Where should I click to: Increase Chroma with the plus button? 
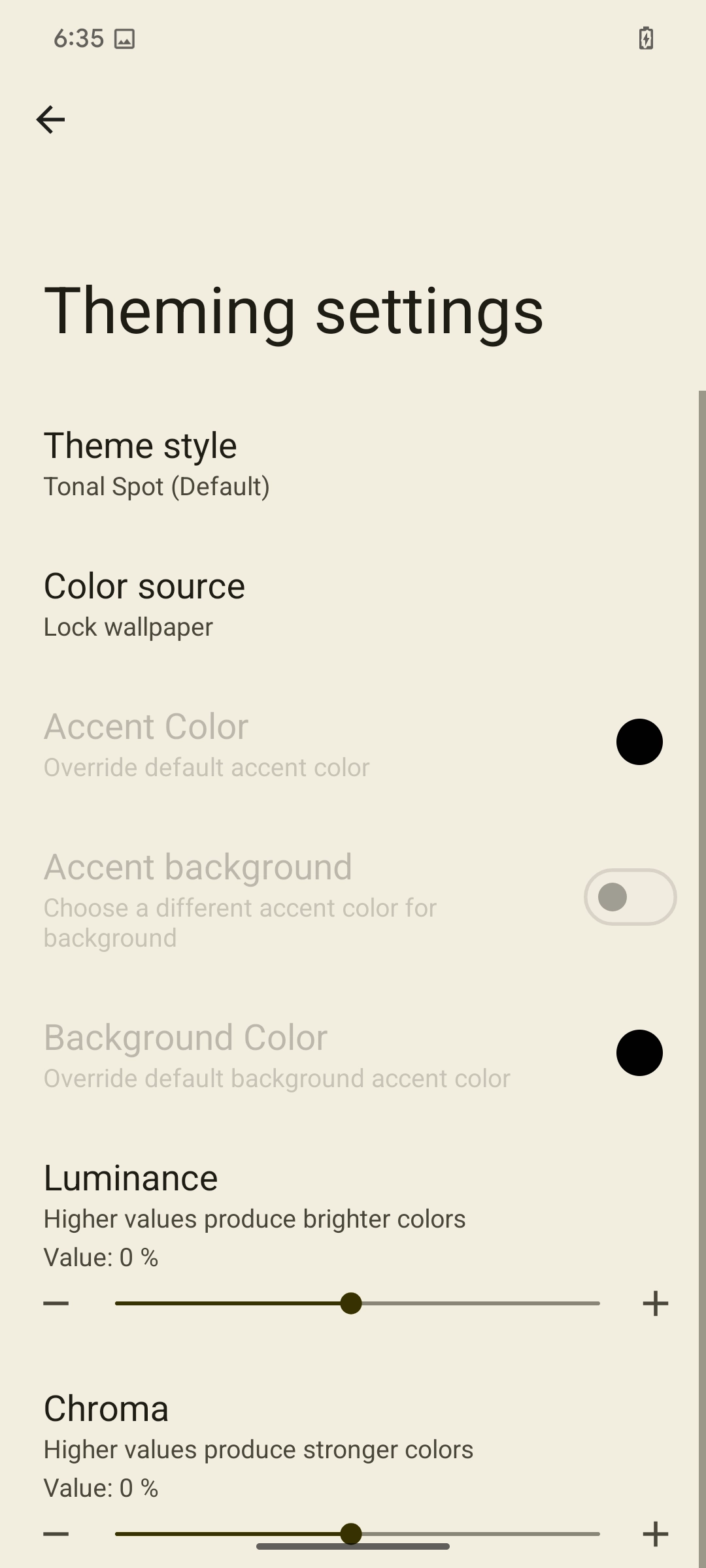pyautogui.click(x=655, y=1534)
